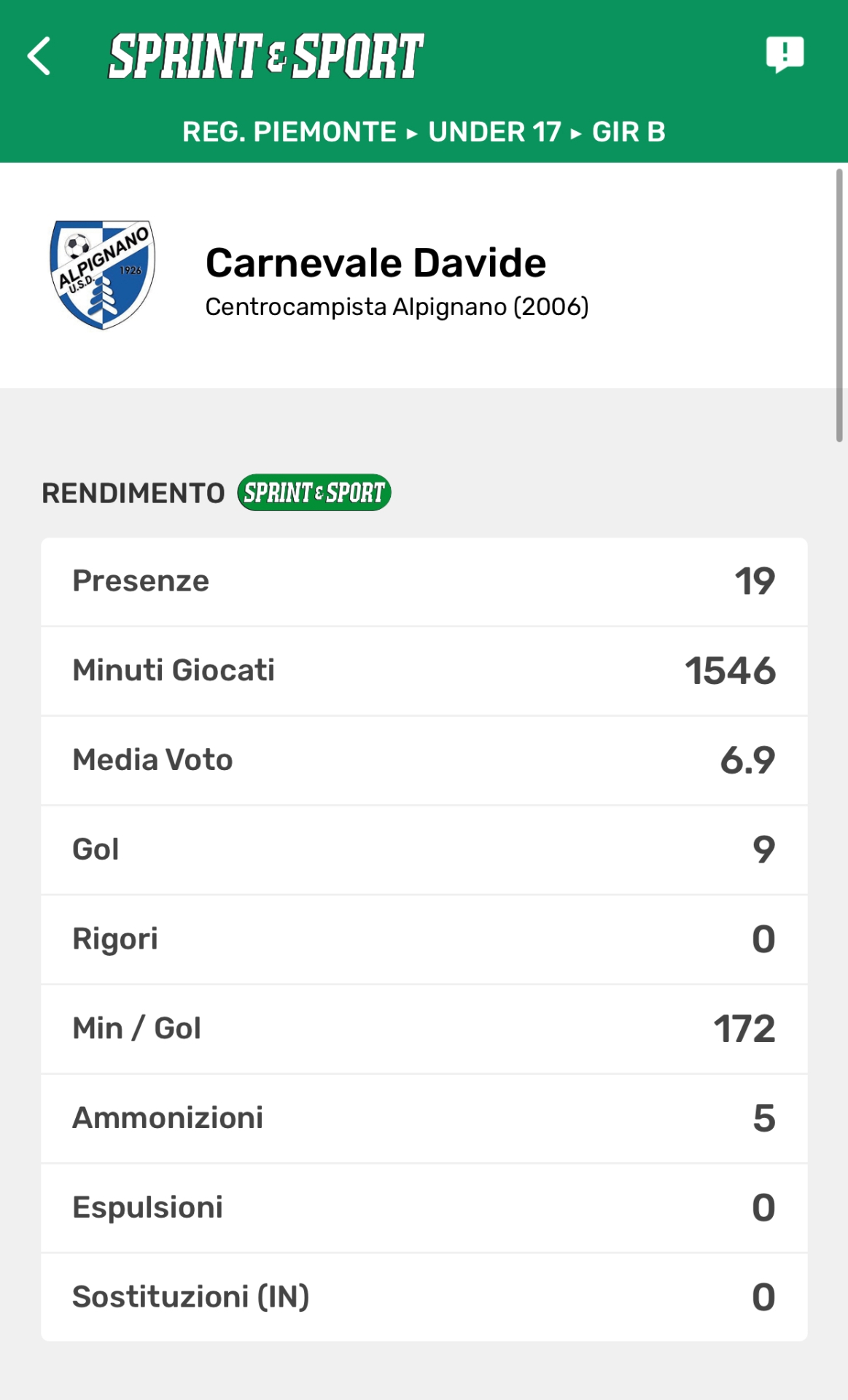
Task: Select the Ammonizioni row showing 5
Action: pyautogui.click(x=424, y=1118)
